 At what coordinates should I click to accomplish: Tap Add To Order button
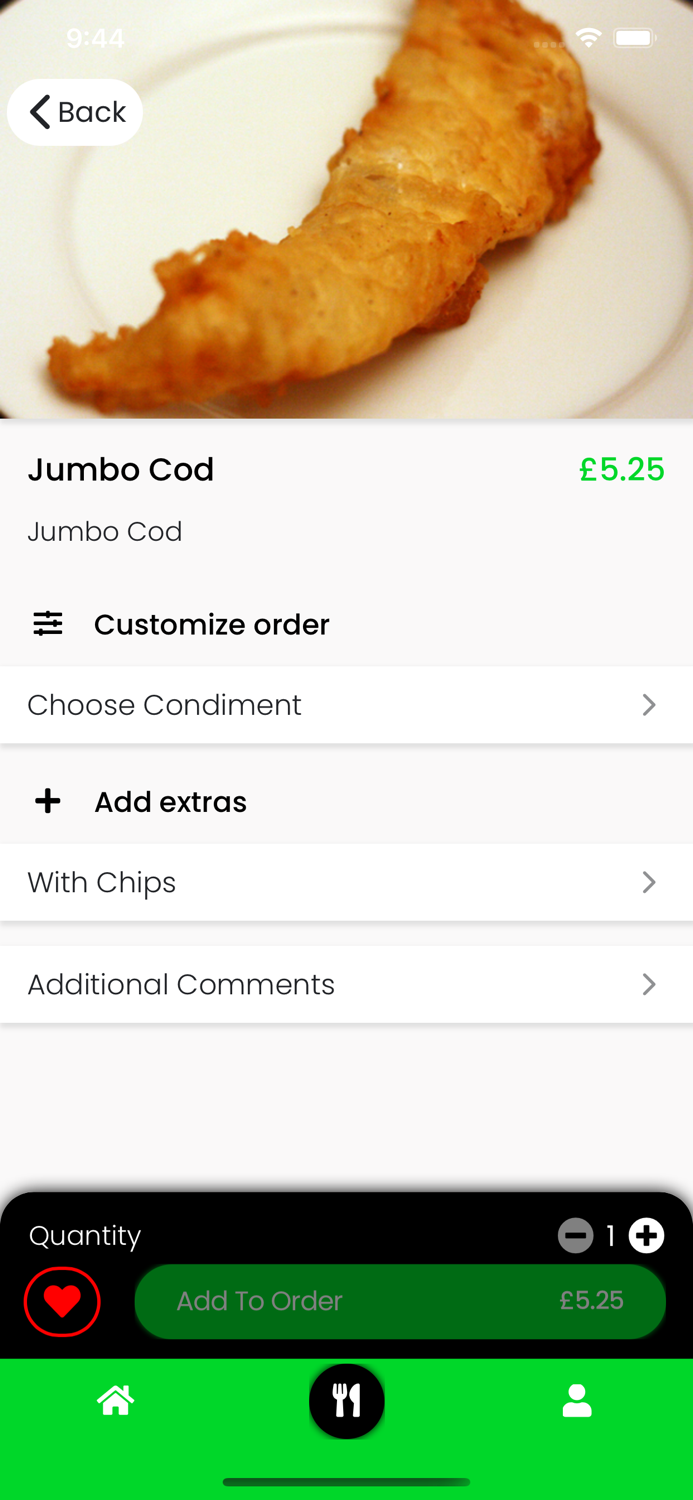400,1301
